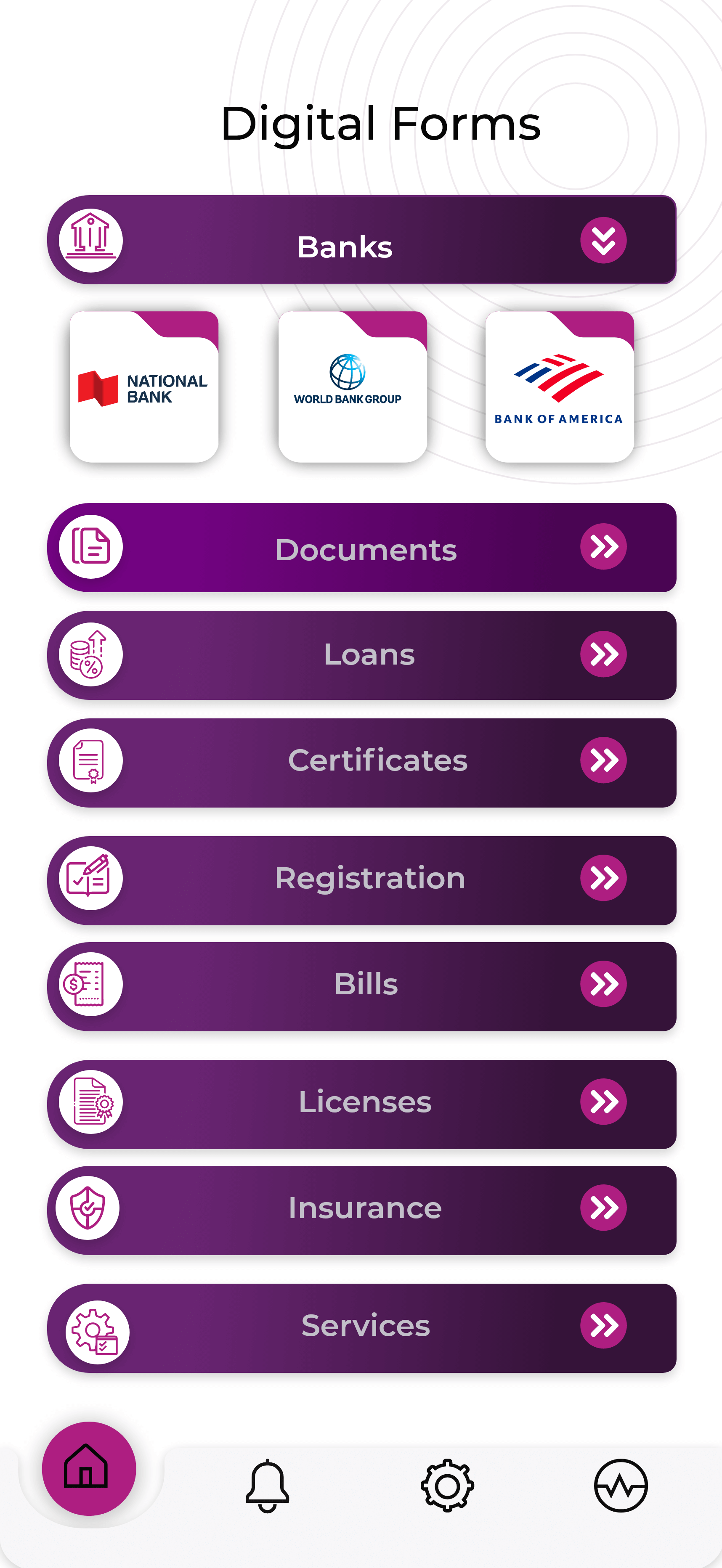Viewport: 722px width, 1568px height.
Task: Go to the home tab
Action: (x=89, y=1468)
